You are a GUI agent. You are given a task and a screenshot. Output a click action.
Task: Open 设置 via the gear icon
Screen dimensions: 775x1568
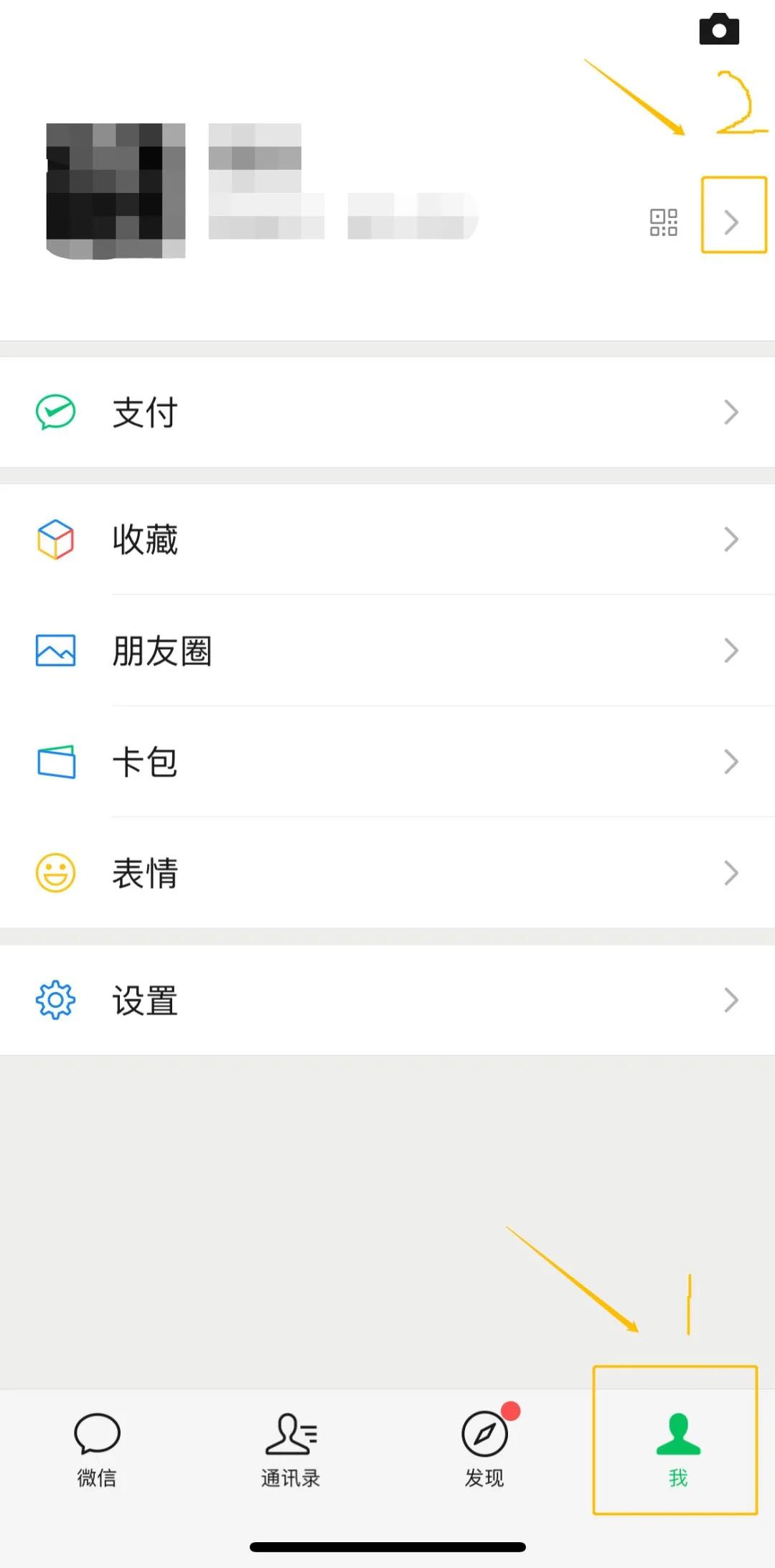pyautogui.click(x=54, y=998)
